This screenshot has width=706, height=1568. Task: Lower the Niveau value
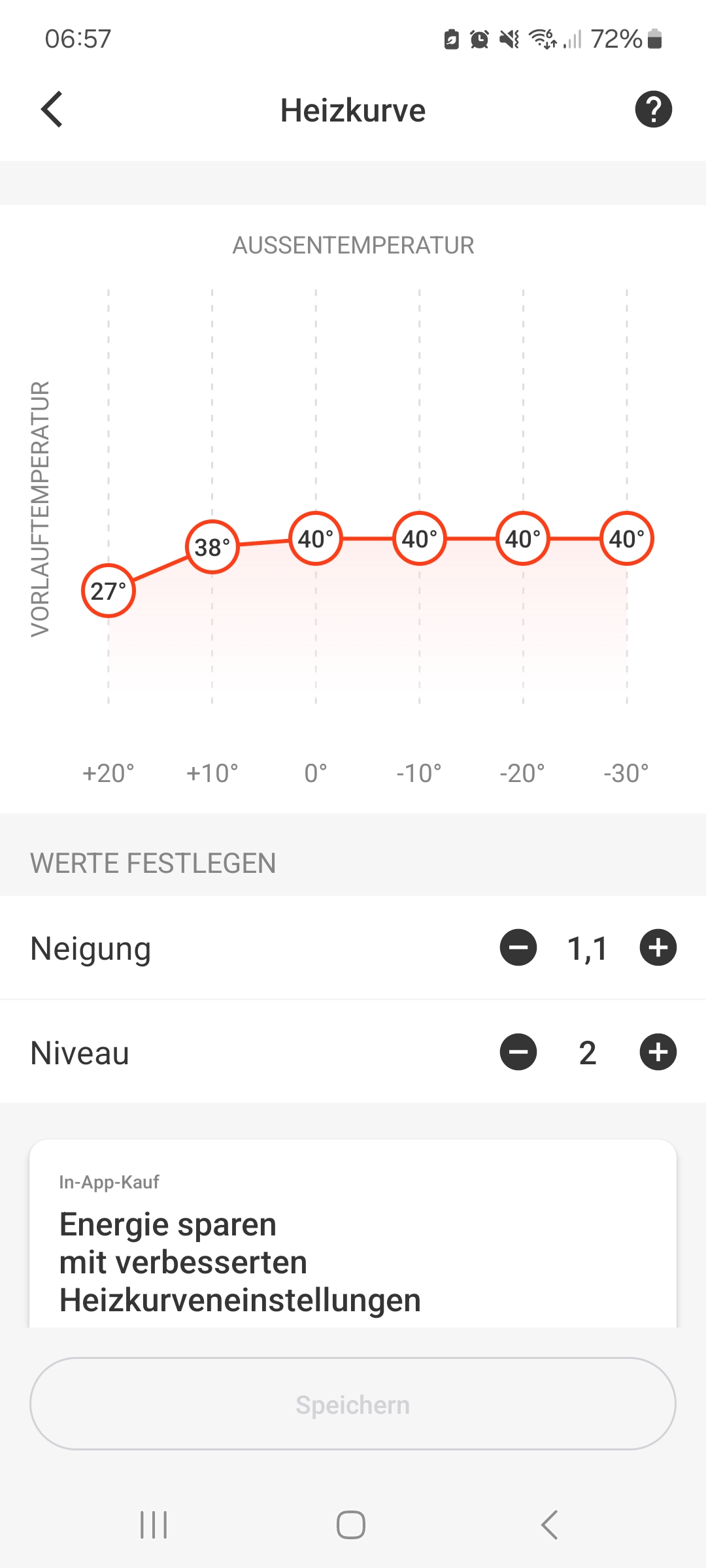point(518,1052)
